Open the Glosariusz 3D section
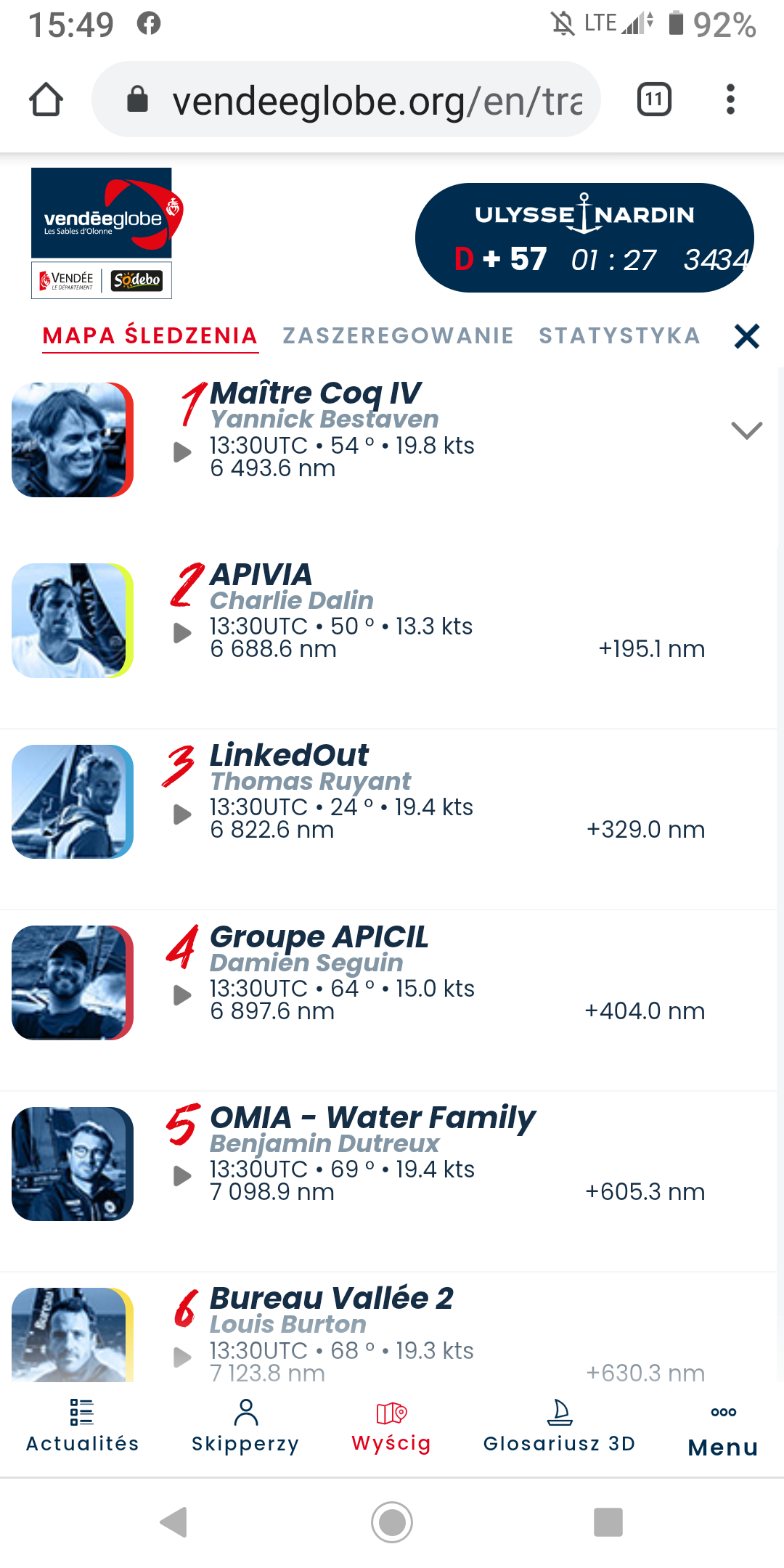 (559, 1426)
